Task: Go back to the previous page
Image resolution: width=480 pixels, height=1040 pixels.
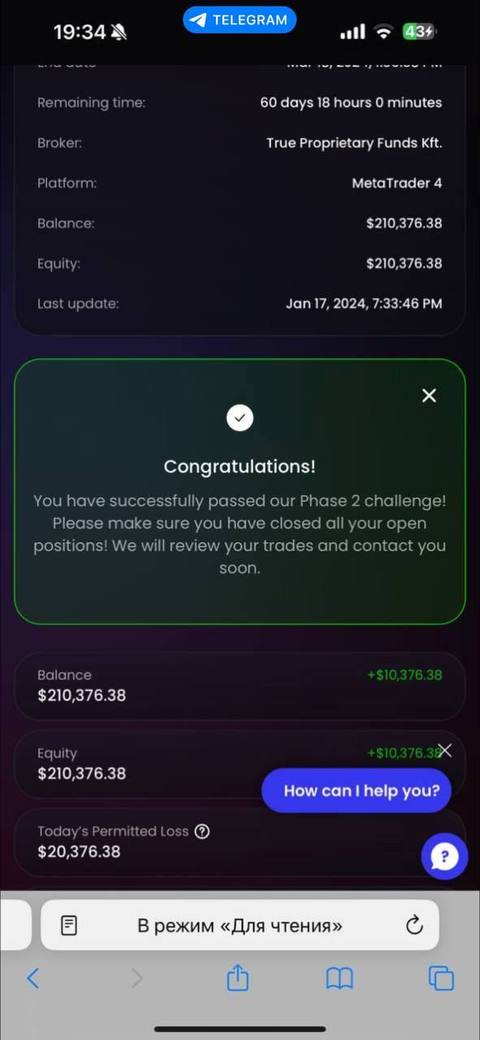Action: 32,978
